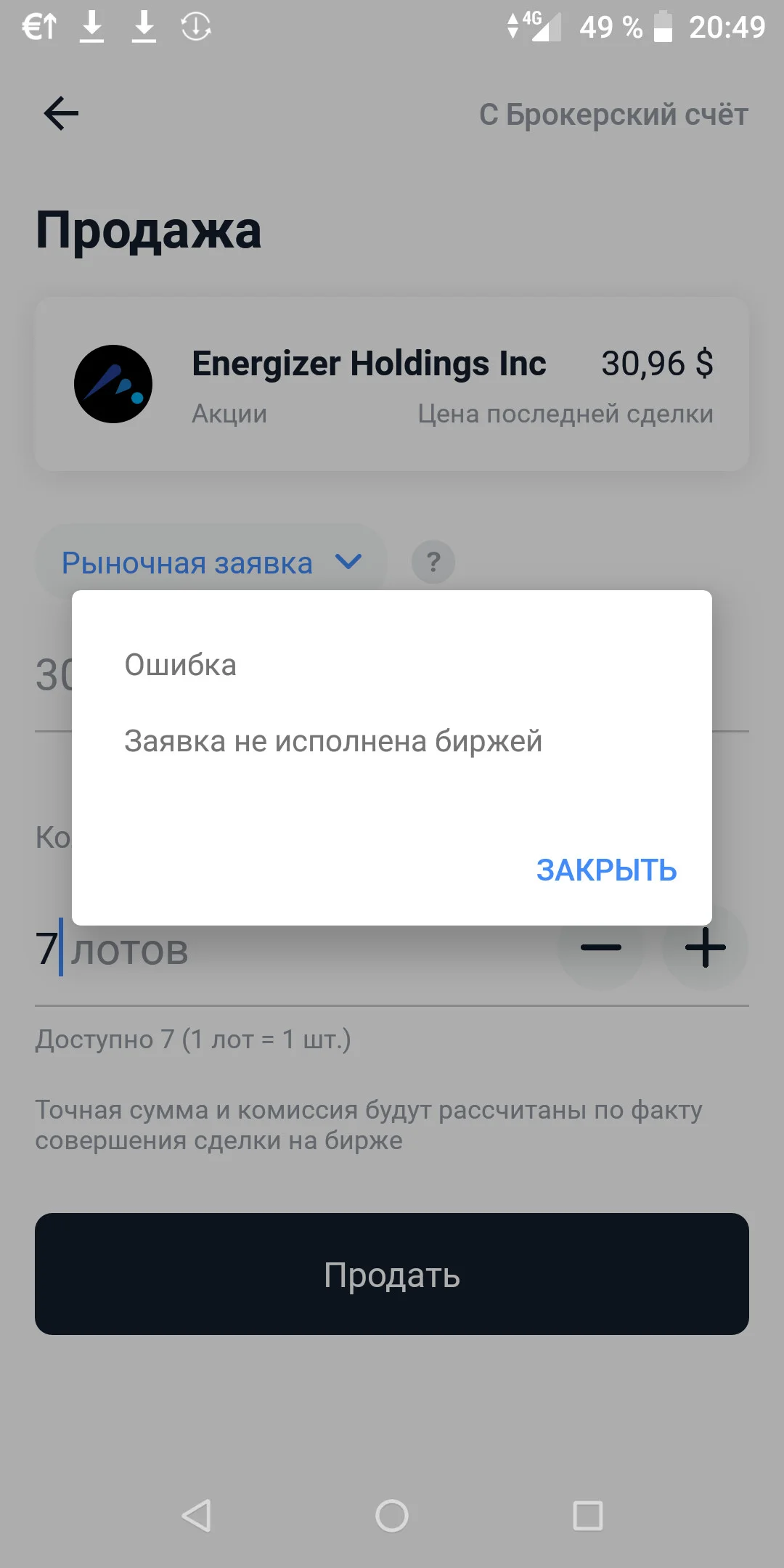Go back using the top arrow

click(x=61, y=114)
